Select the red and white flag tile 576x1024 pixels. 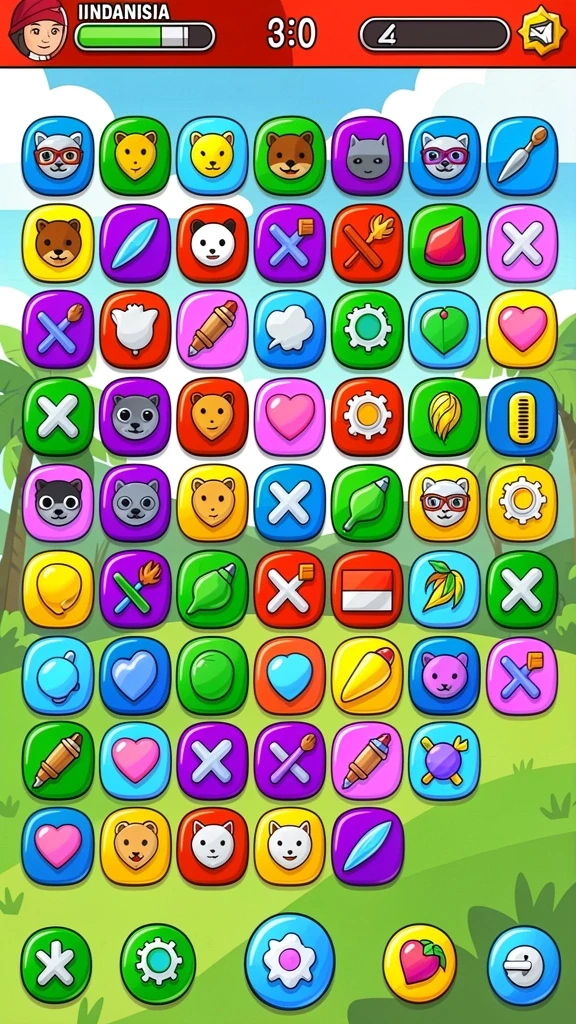tap(367, 590)
